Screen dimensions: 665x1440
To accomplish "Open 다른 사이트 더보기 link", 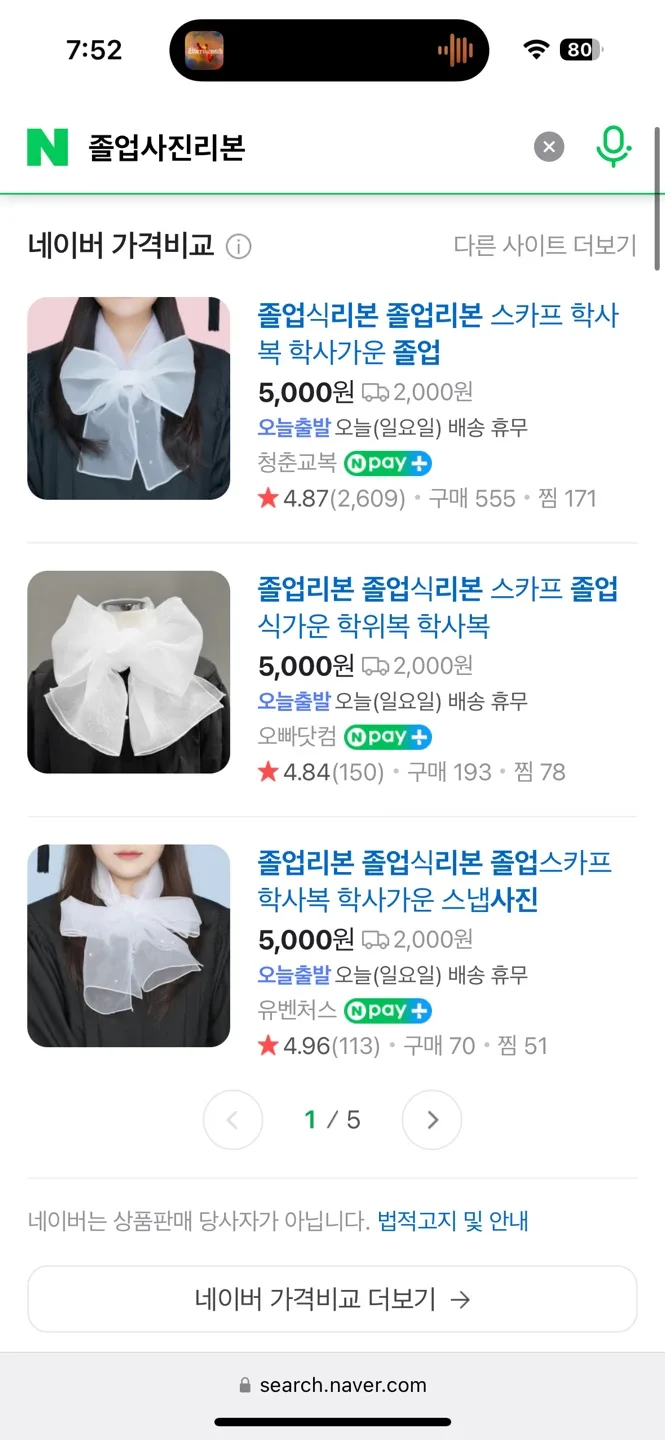I will [x=544, y=246].
